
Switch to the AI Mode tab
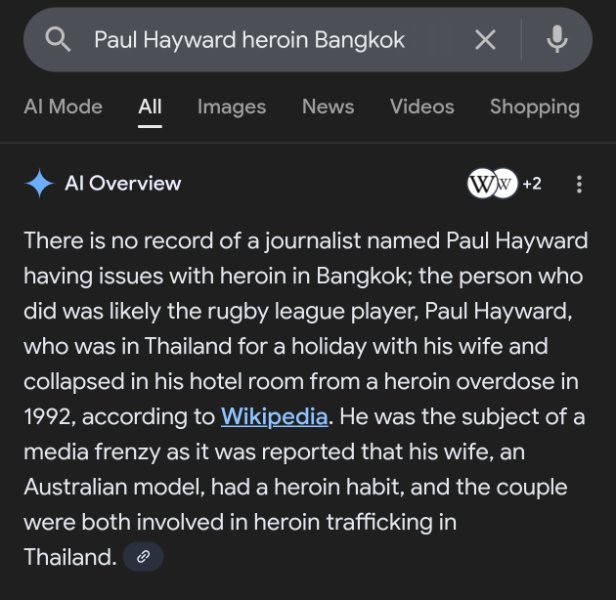coord(62,107)
